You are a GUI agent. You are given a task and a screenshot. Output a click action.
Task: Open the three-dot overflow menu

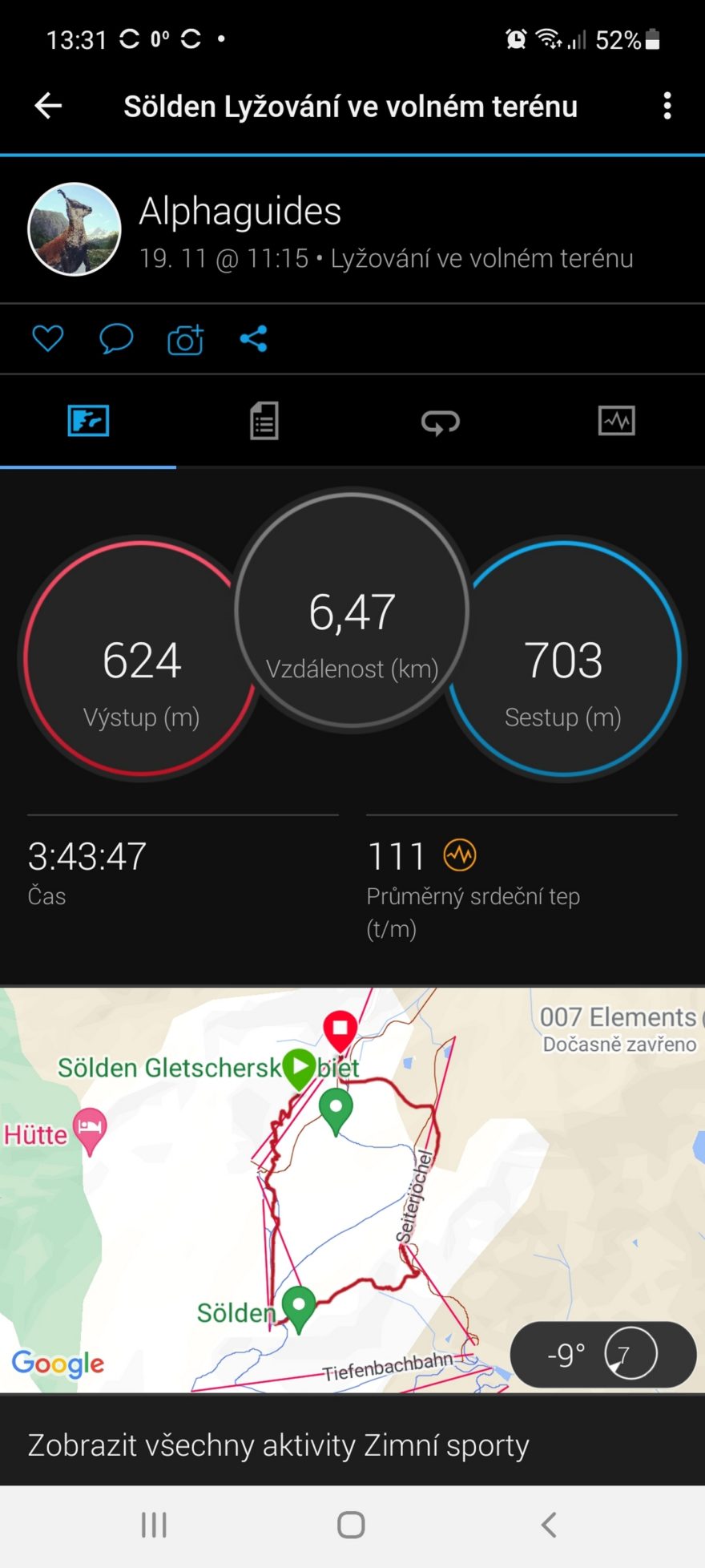tap(667, 106)
